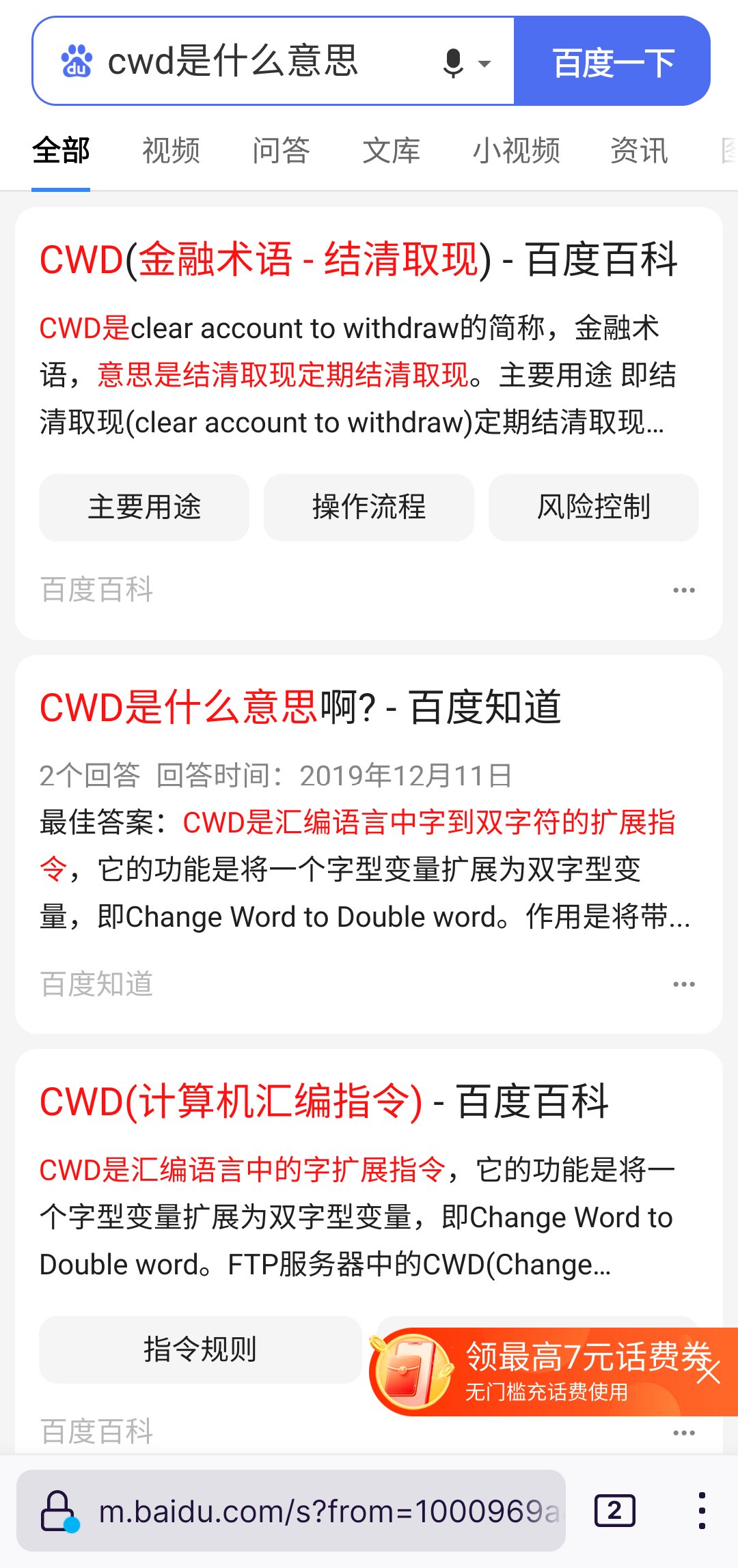The width and height of the screenshot is (738, 1568).
Task: Select the 指令规则 chip
Action: click(x=200, y=1349)
